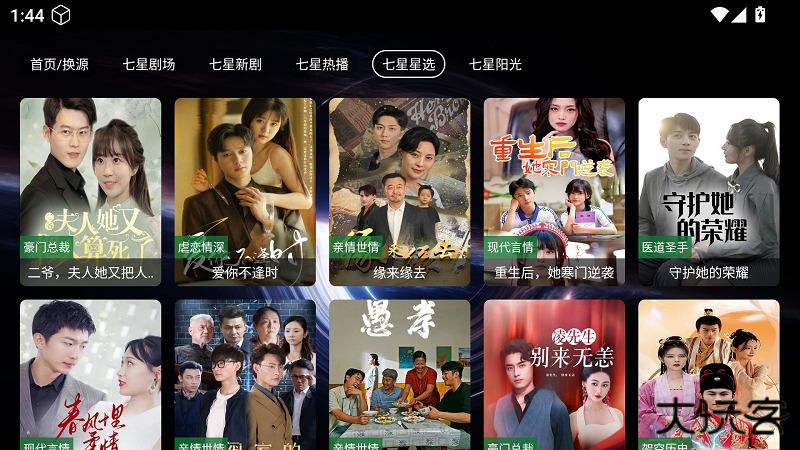
Task: View the drama 重生后，她寒门逆袭
Action: pos(554,191)
